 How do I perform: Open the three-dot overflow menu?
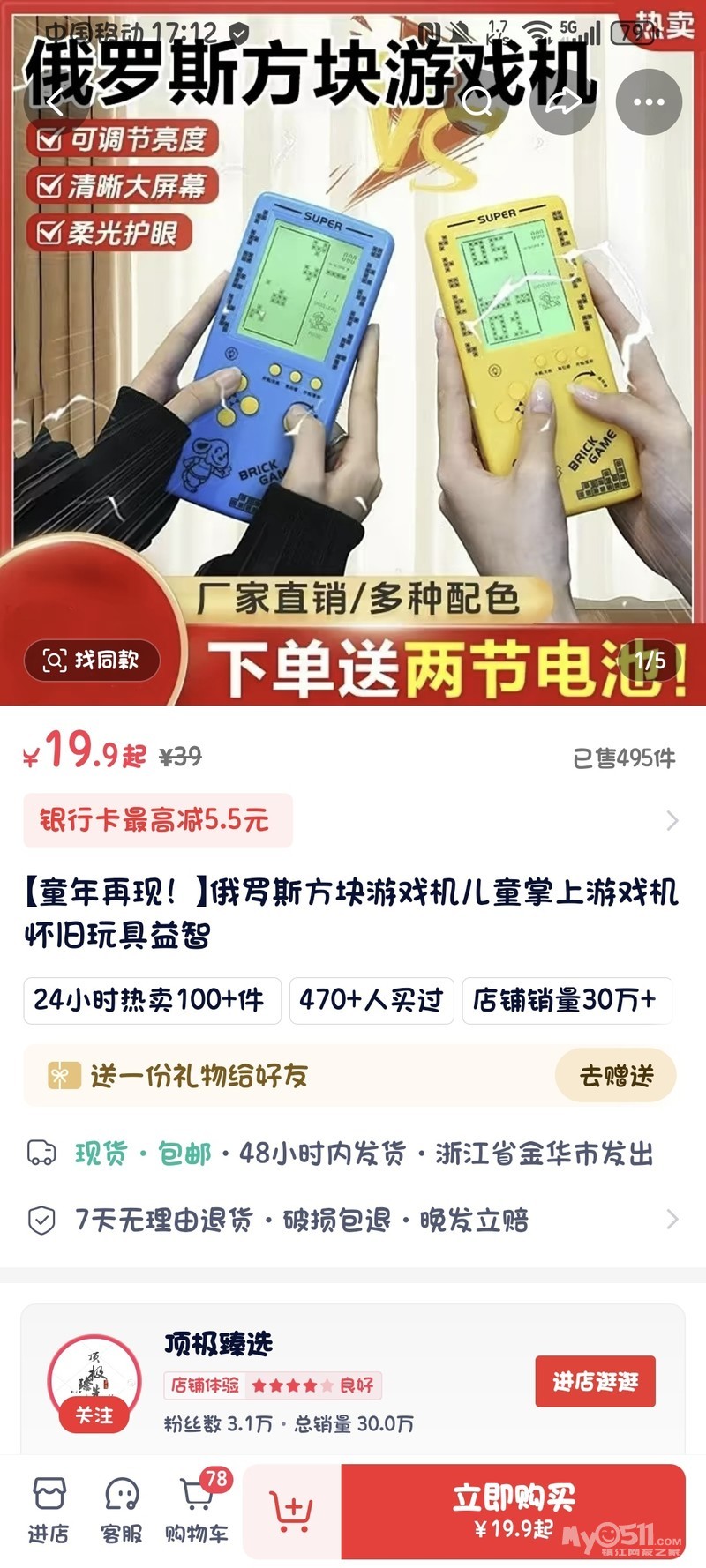tap(649, 102)
